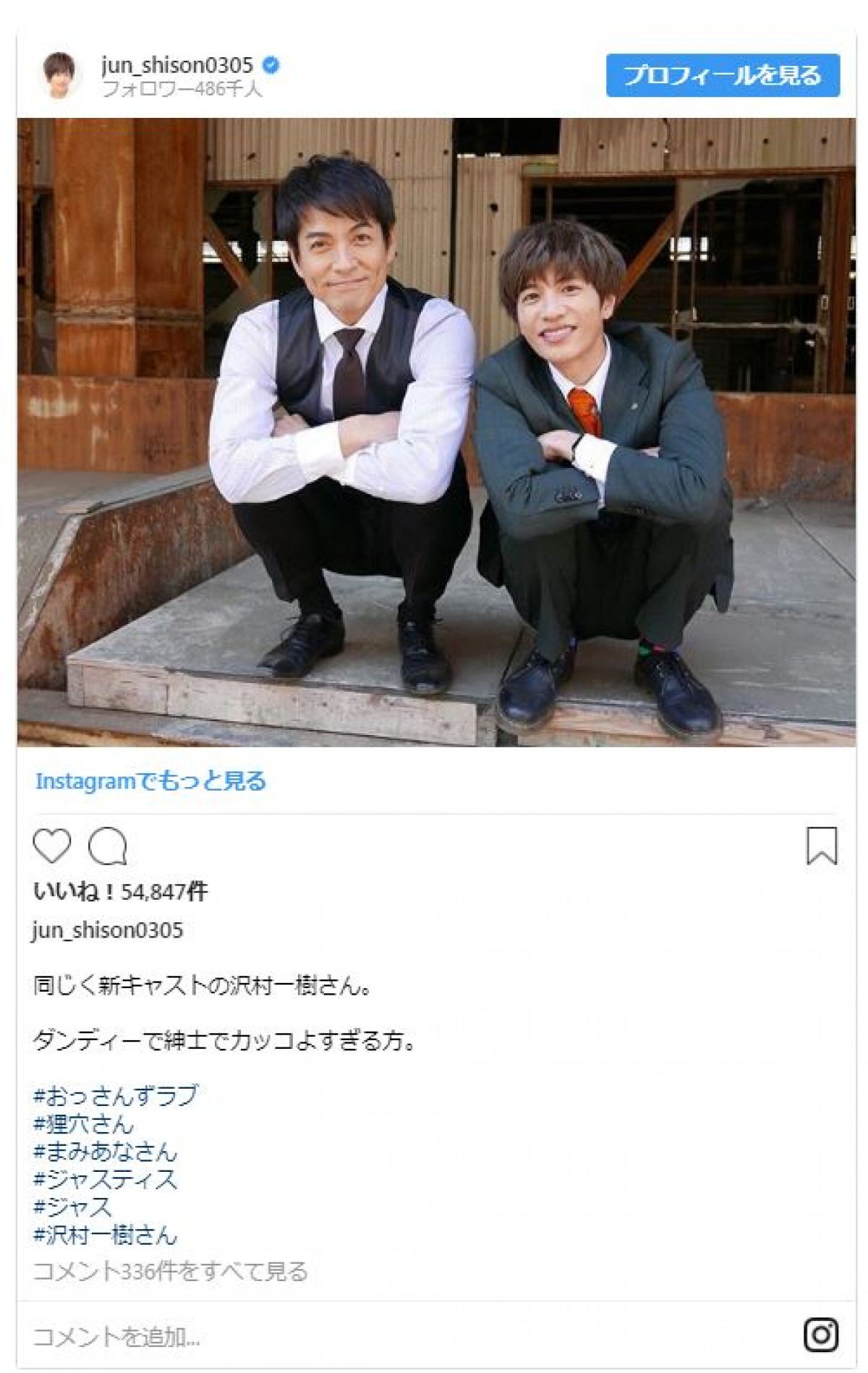Viewport: 868px width, 1373px height.
Task: Tap the プロフィールを見る button
Action: tap(722, 75)
